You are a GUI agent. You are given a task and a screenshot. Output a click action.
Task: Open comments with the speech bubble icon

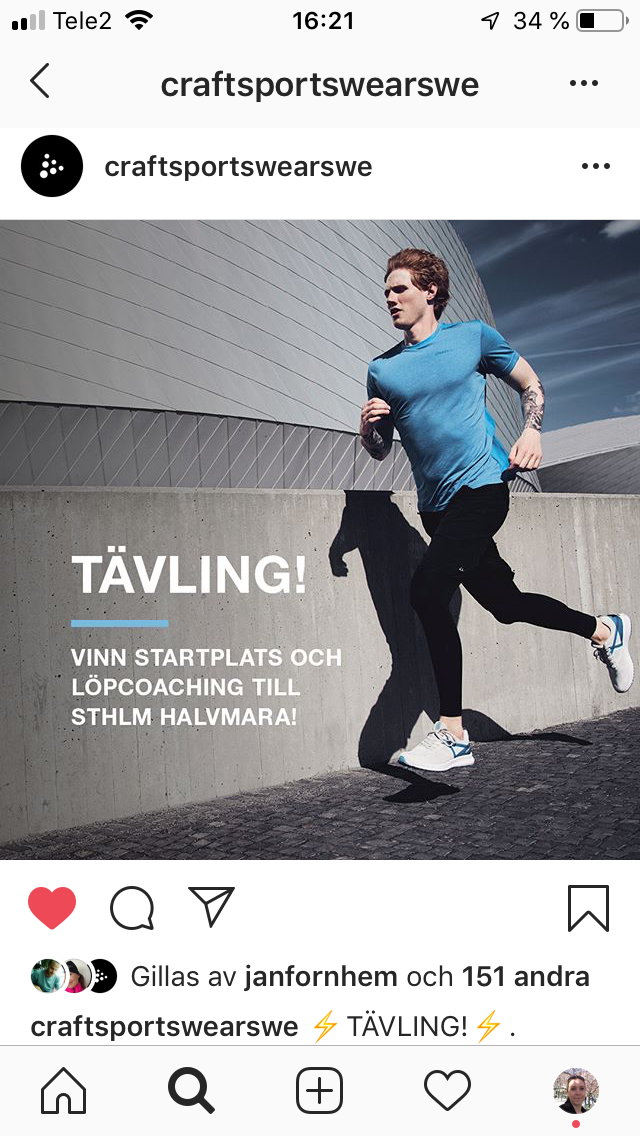point(132,908)
